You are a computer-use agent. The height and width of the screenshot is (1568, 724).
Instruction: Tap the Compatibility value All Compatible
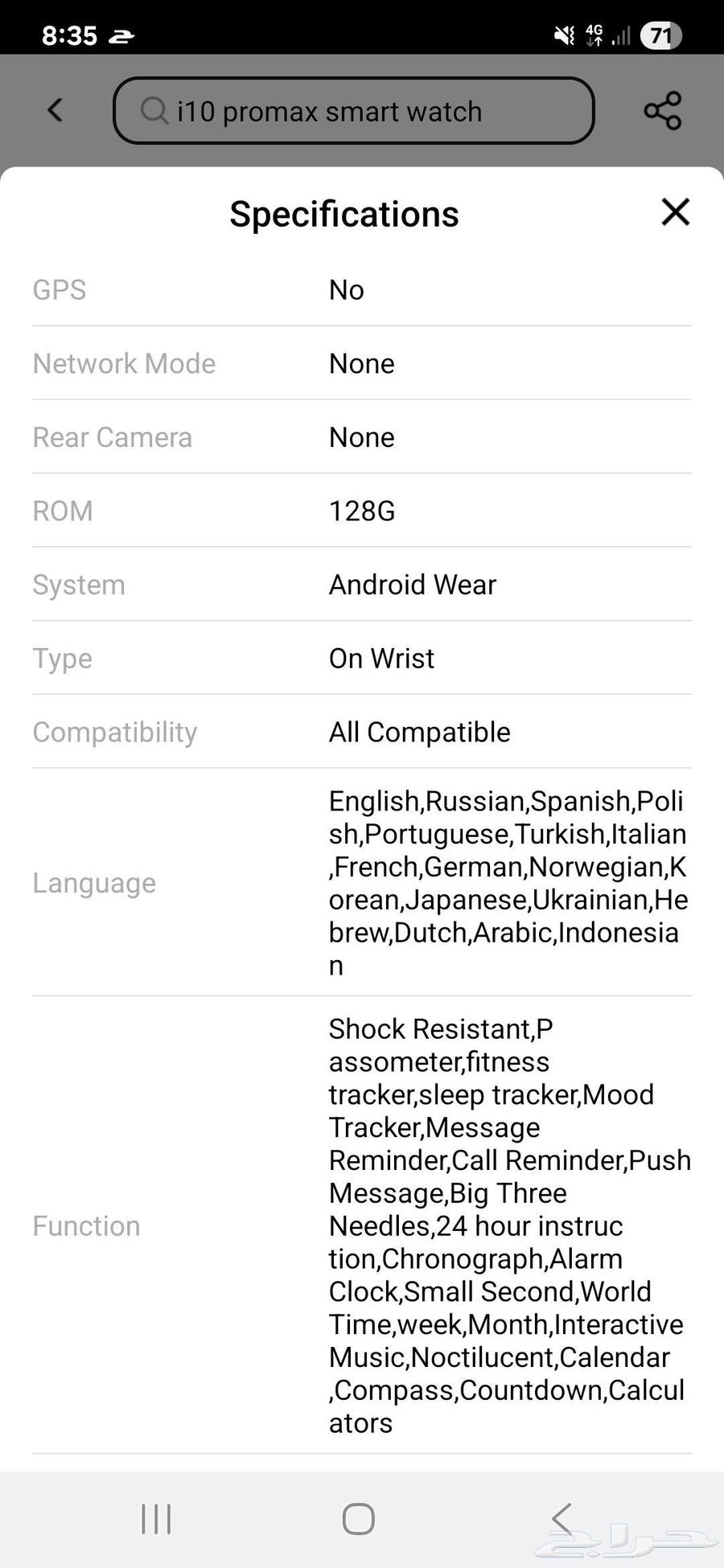pyautogui.click(x=418, y=732)
